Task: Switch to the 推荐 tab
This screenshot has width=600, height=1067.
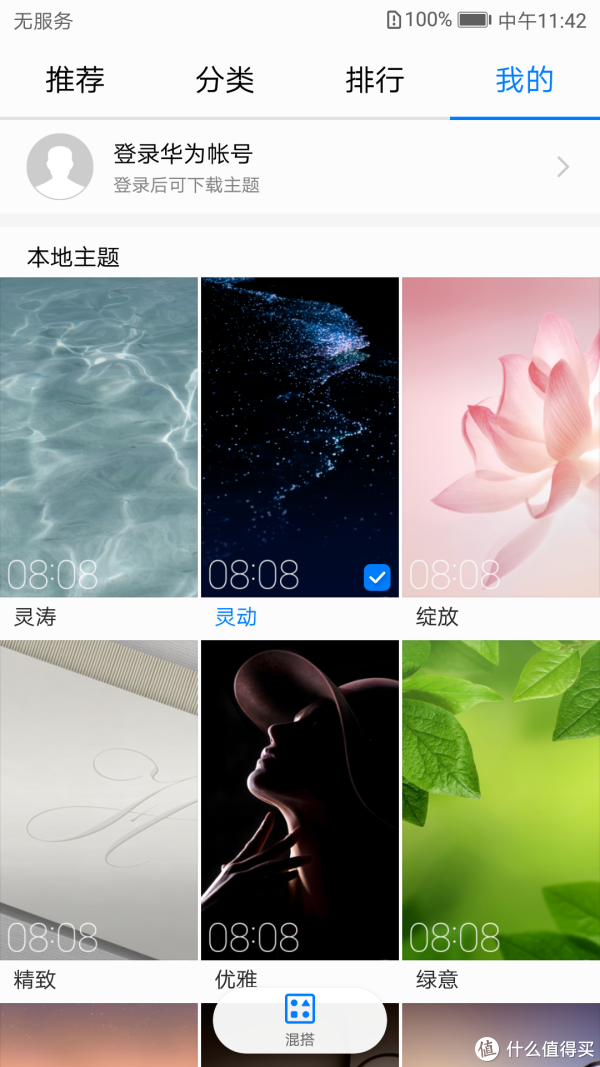Action: click(x=75, y=81)
